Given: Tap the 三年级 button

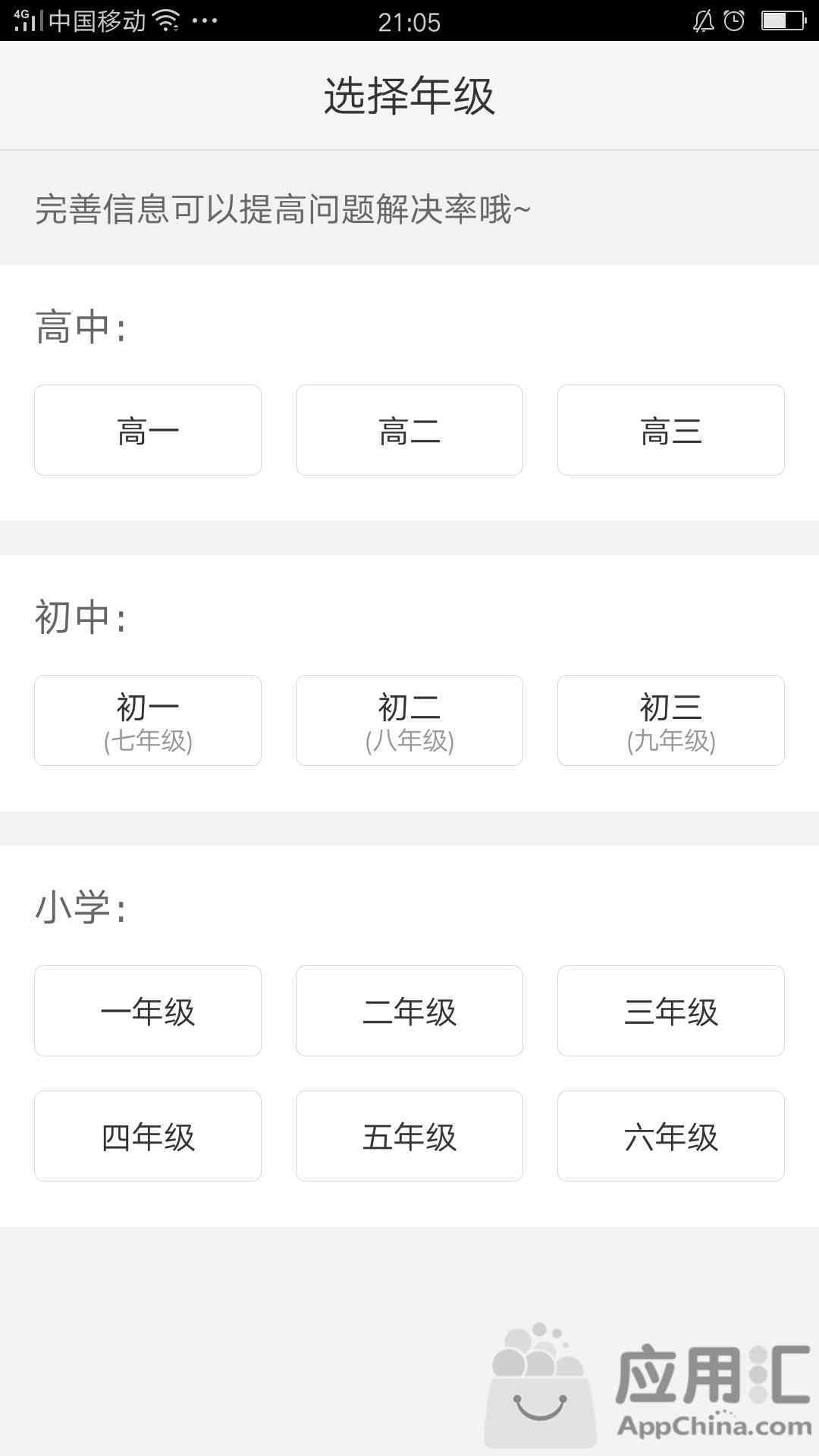Looking at the screenshot, I should tap(671, 1011).
